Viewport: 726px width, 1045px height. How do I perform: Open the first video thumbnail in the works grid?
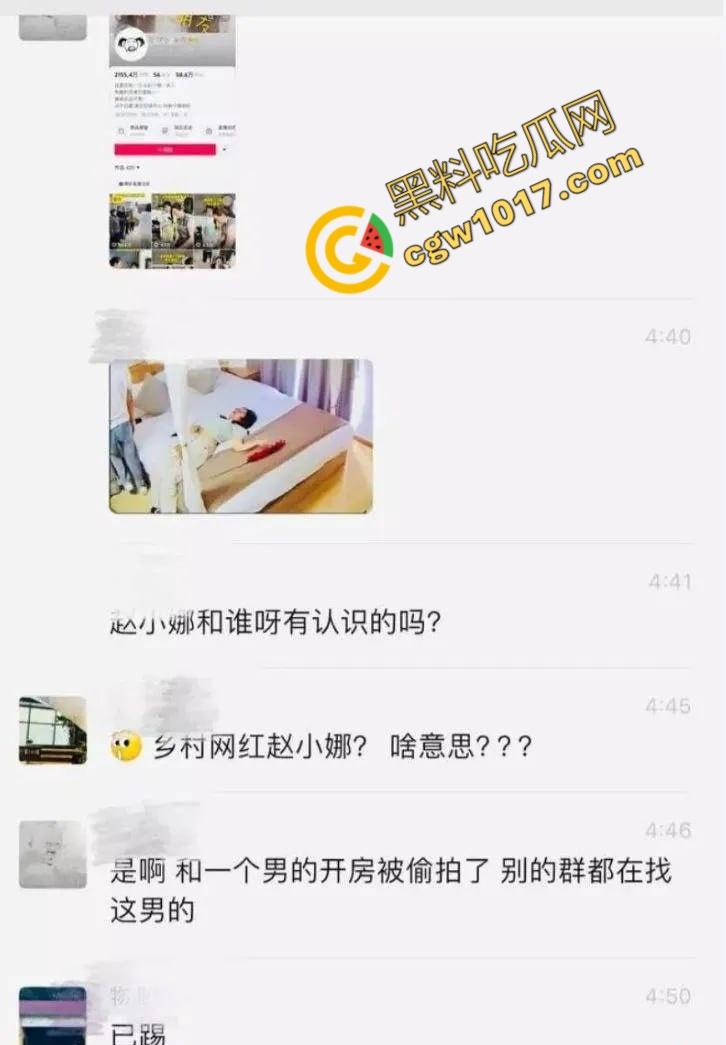tap(128, 220)
